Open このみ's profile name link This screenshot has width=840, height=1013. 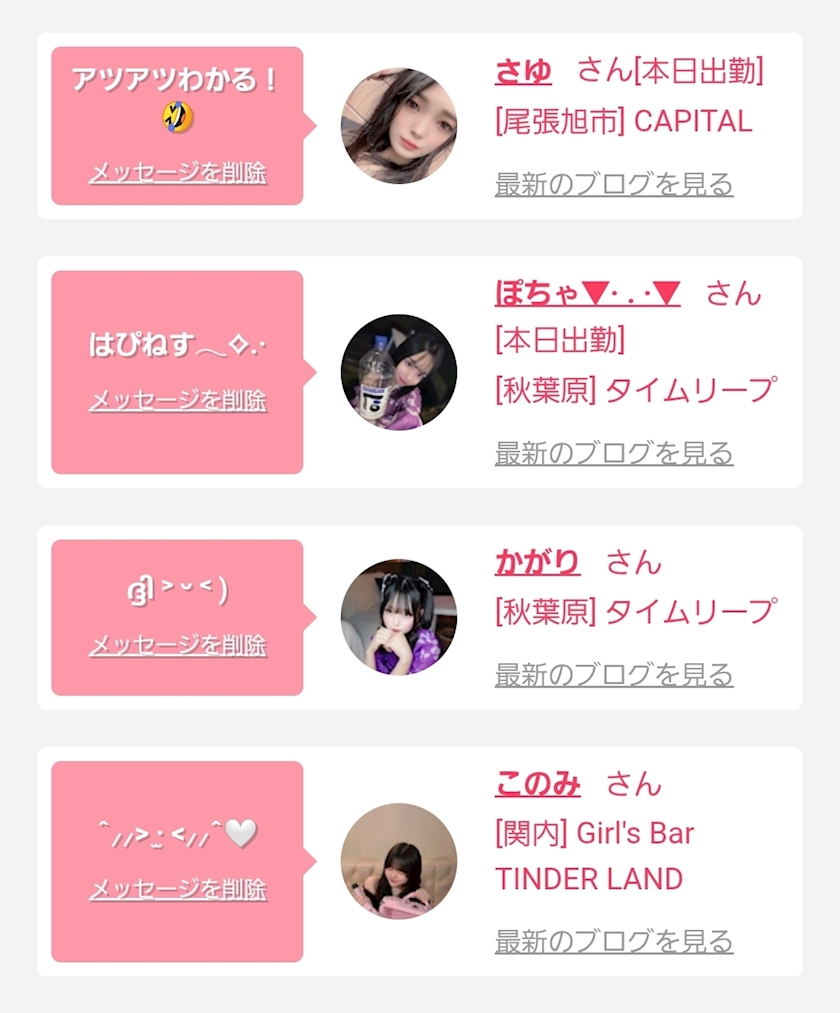538,784
